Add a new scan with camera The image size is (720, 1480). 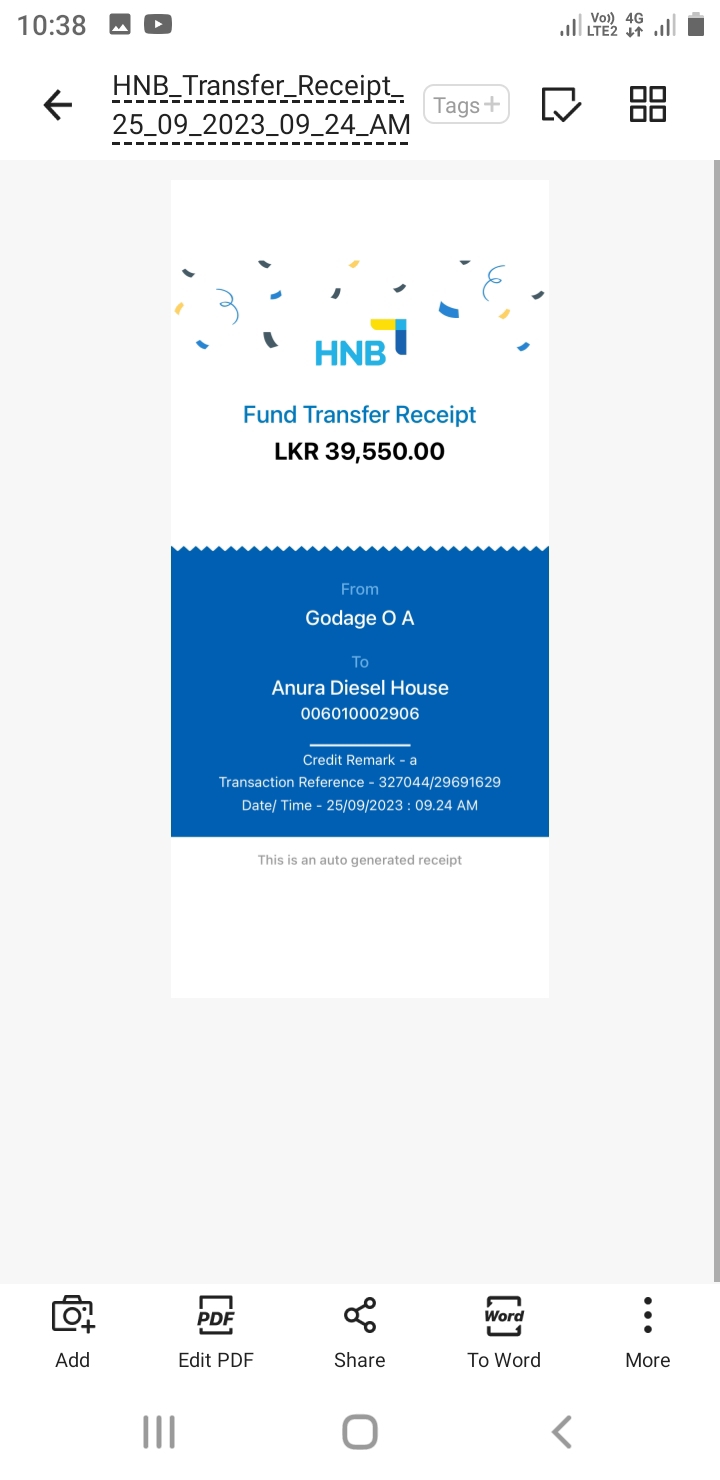[73, 1331]
